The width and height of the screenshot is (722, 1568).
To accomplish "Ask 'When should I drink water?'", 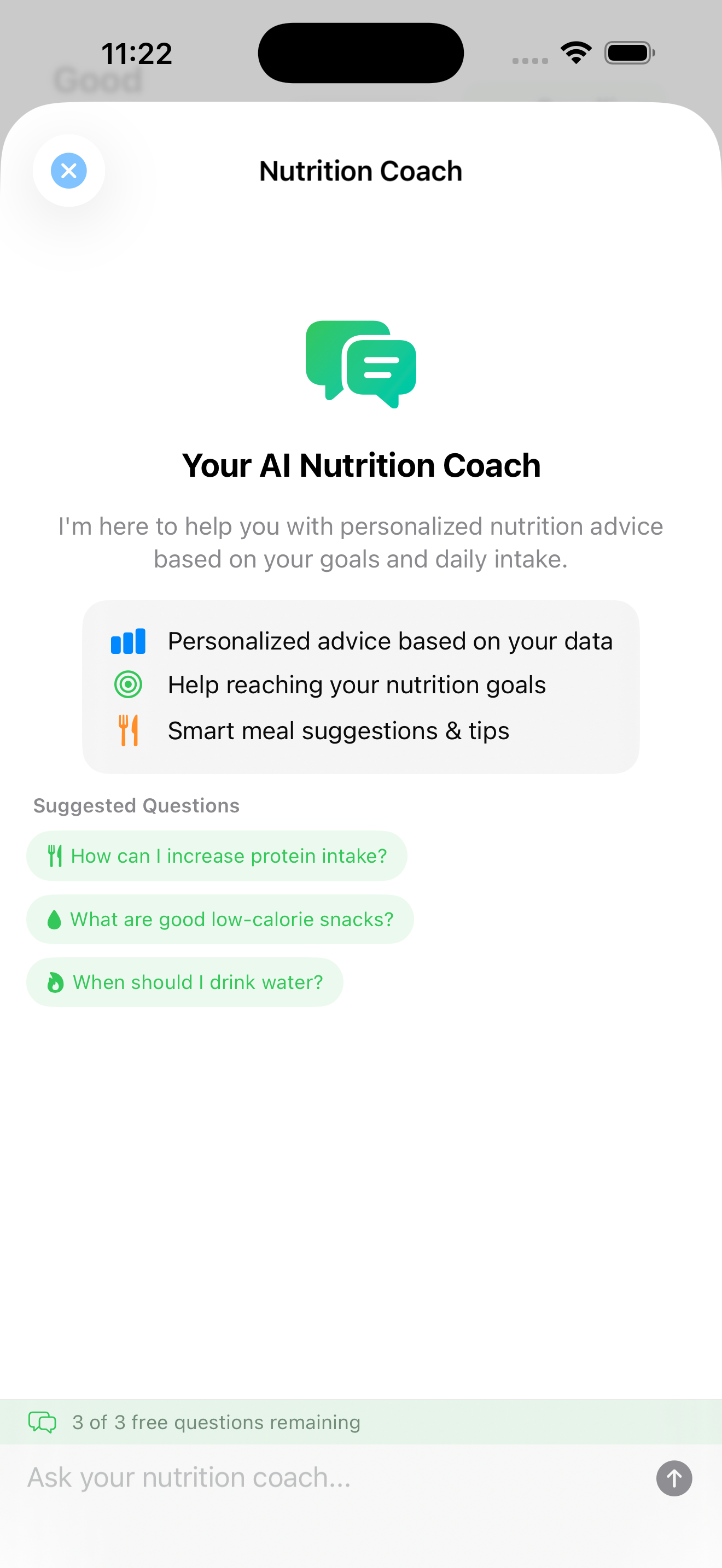I will point(184,982).
